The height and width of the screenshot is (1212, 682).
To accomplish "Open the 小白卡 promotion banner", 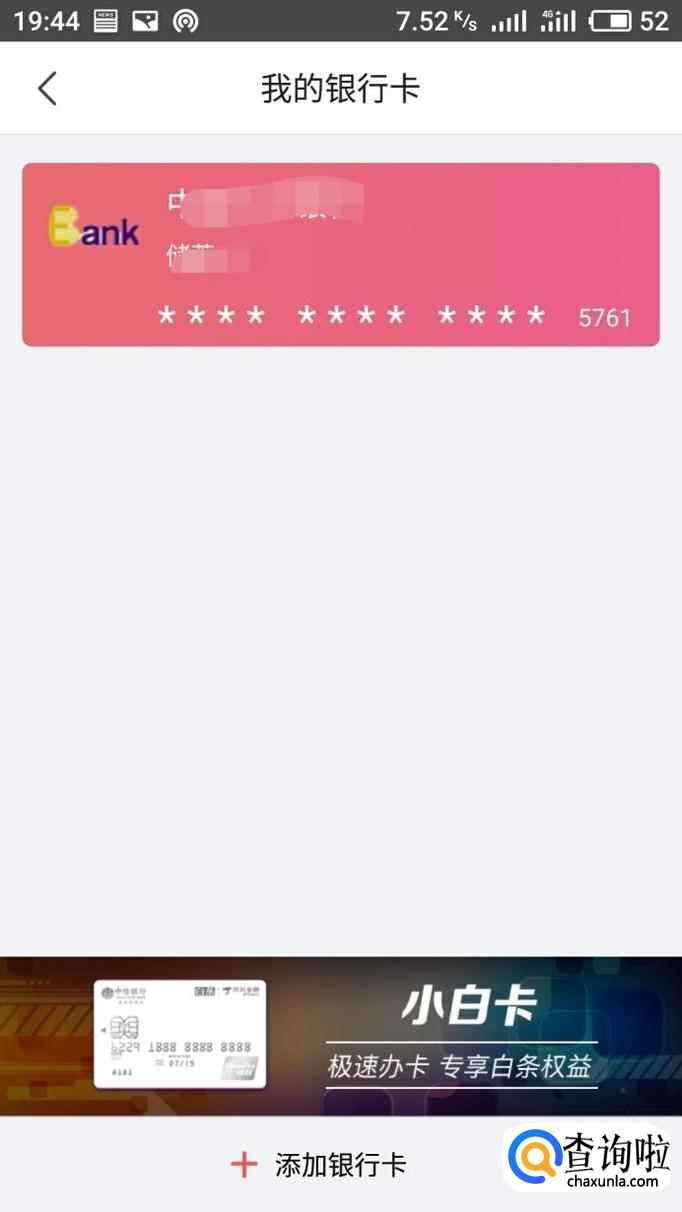I will pyautogui.click(x=340, y=1035).
